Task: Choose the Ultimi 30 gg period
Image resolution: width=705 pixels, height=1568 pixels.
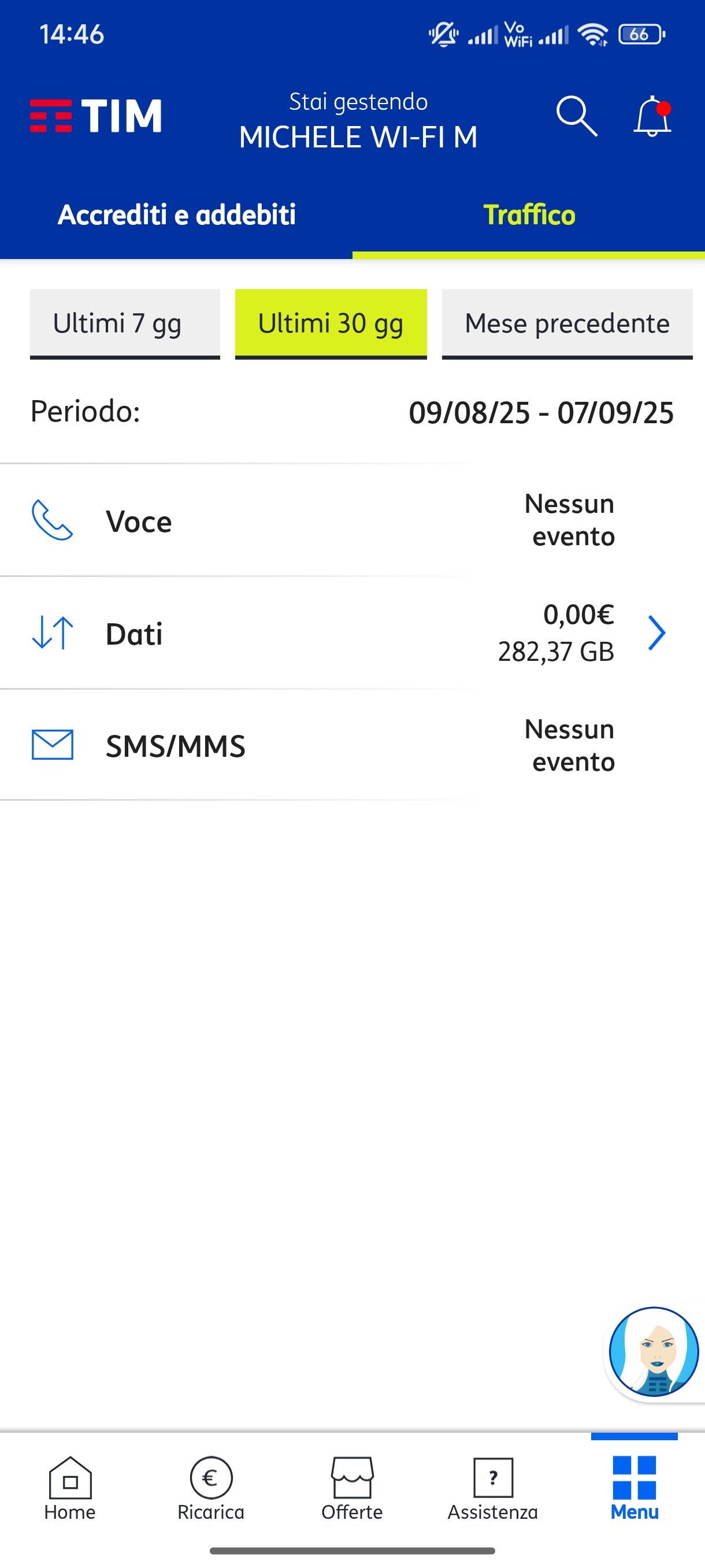Action: [331, 323]
